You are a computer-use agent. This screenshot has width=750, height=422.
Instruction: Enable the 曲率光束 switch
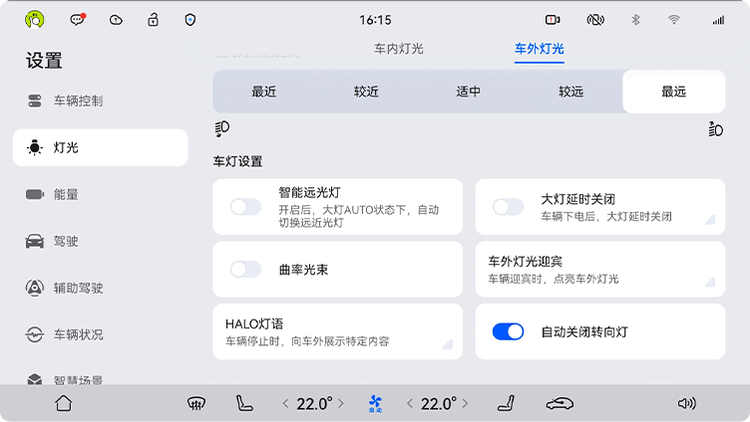245,269
